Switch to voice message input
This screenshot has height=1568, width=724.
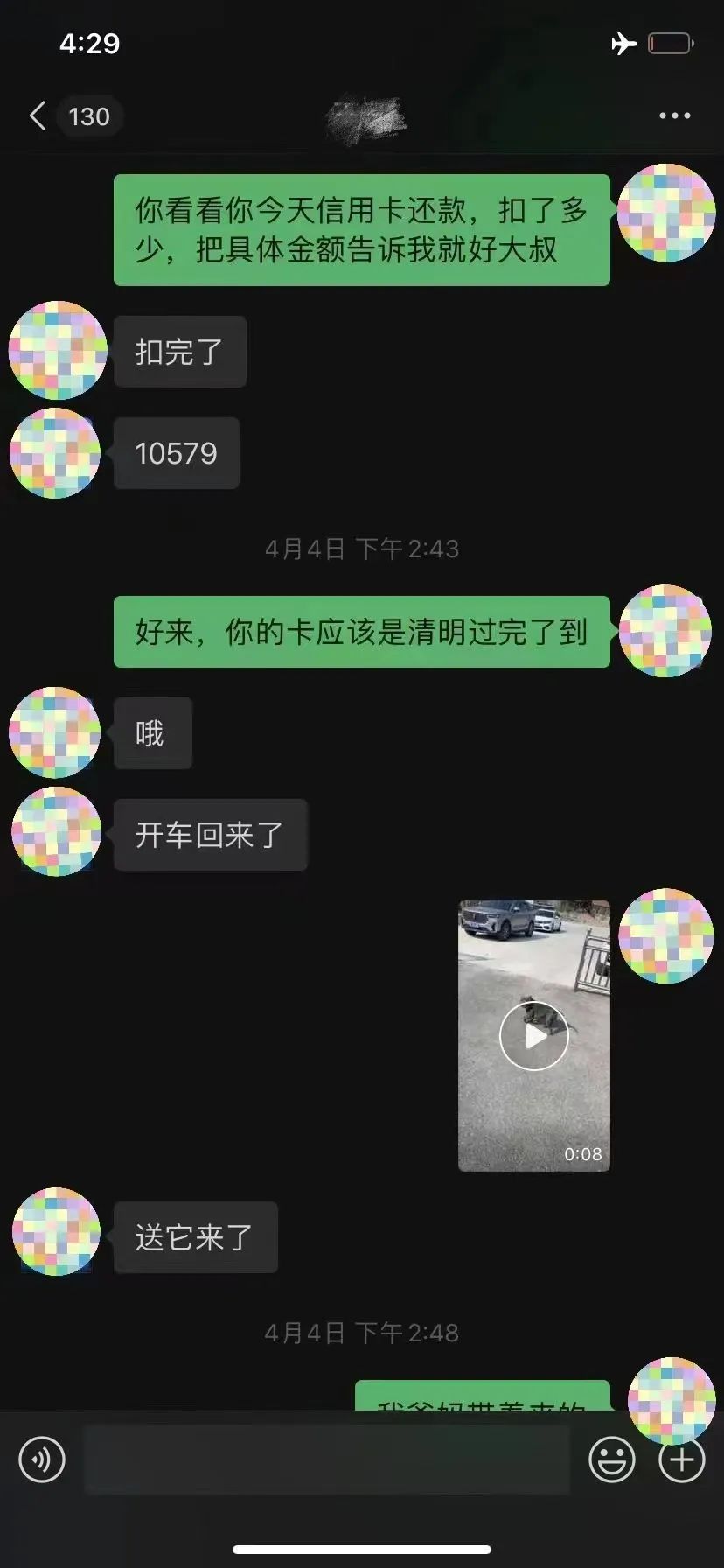coord(42,1459)
